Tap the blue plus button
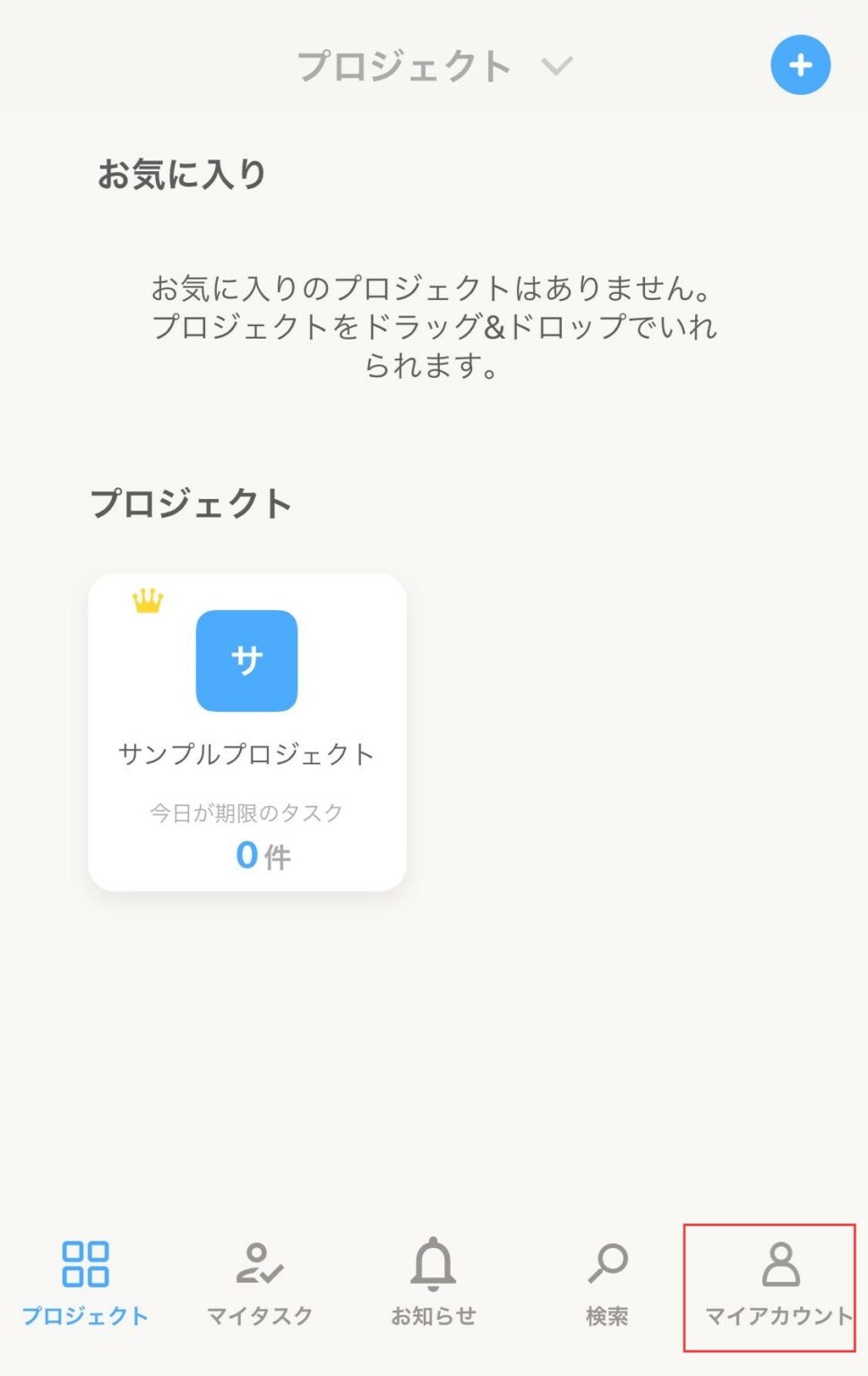This screenshot has width=868, height=1376. coord(800,65)
